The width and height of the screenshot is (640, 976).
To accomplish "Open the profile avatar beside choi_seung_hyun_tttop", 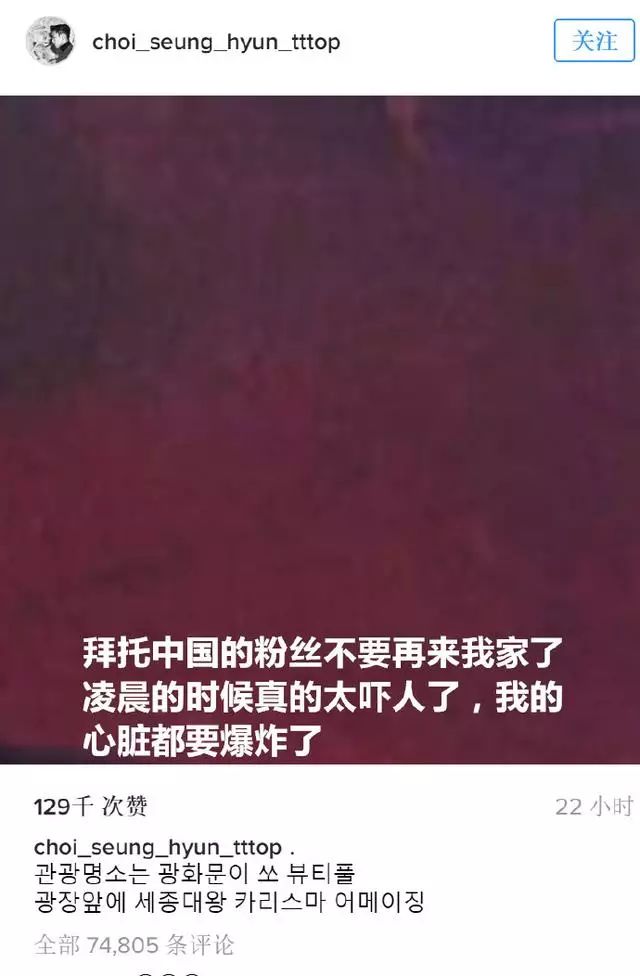I will tap(50, 42).
